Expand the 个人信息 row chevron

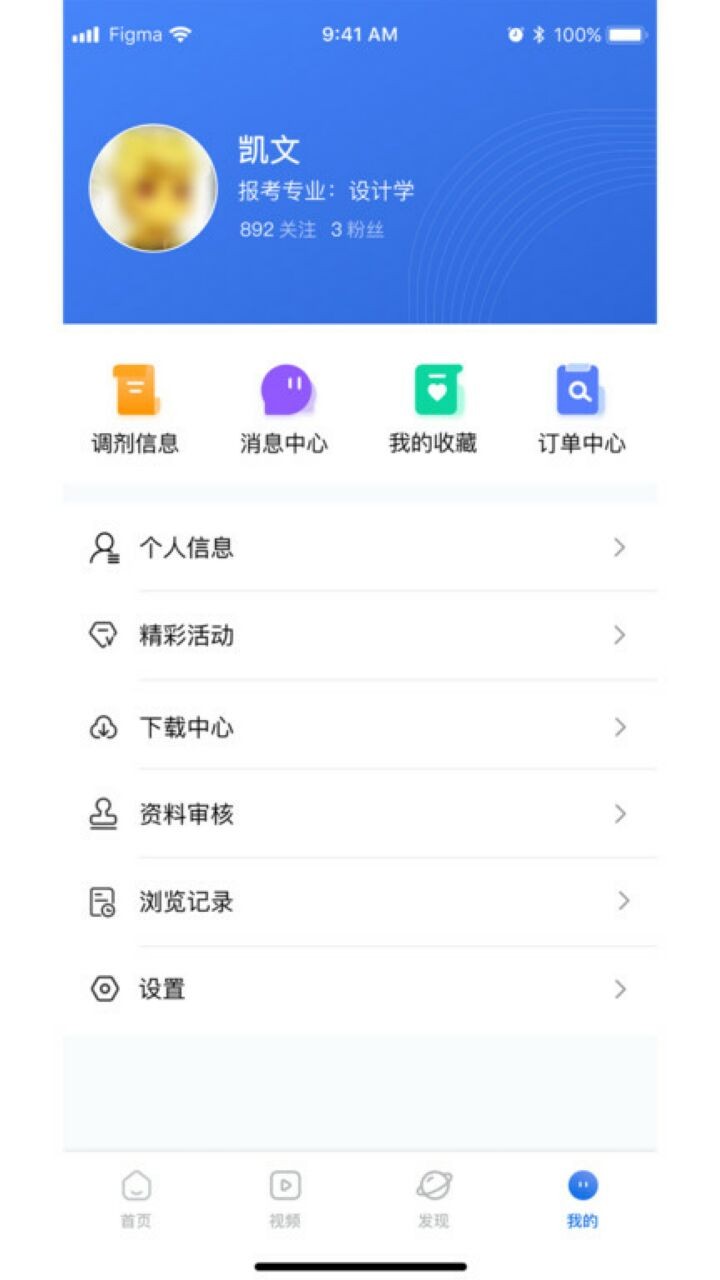click(x=620, y=547)
